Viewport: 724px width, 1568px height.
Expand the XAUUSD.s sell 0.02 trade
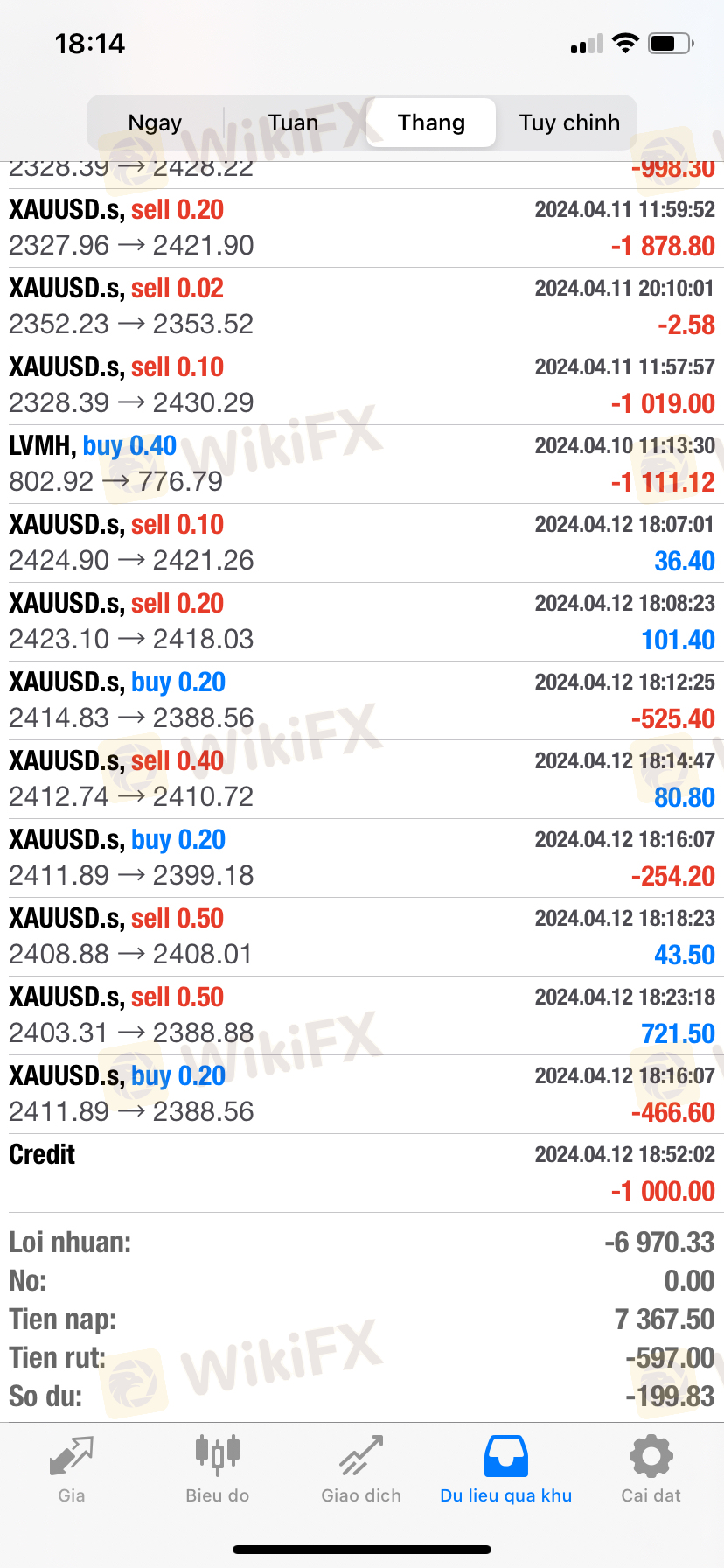362,307
